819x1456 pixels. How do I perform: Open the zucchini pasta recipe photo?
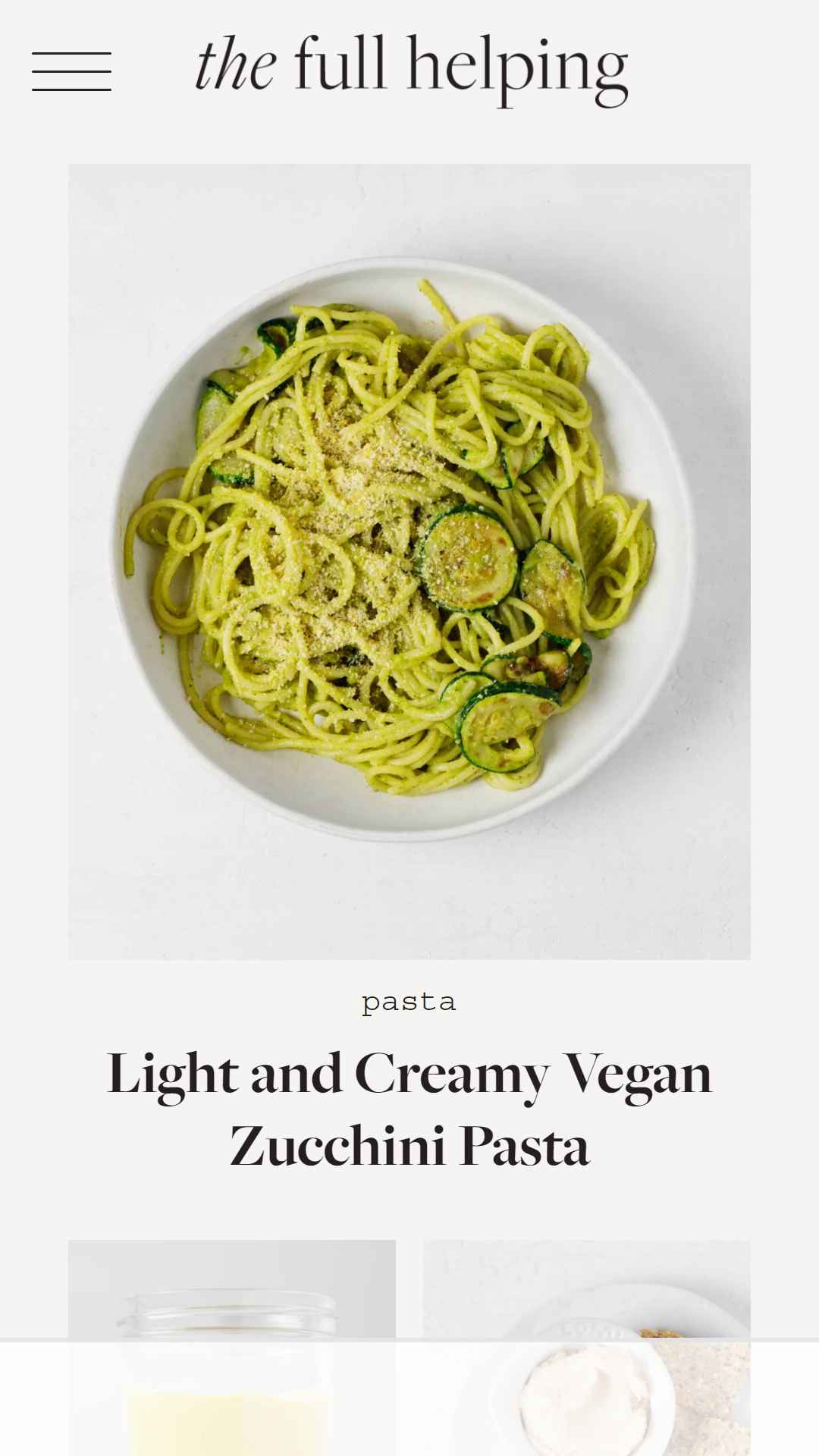(409, 561)
